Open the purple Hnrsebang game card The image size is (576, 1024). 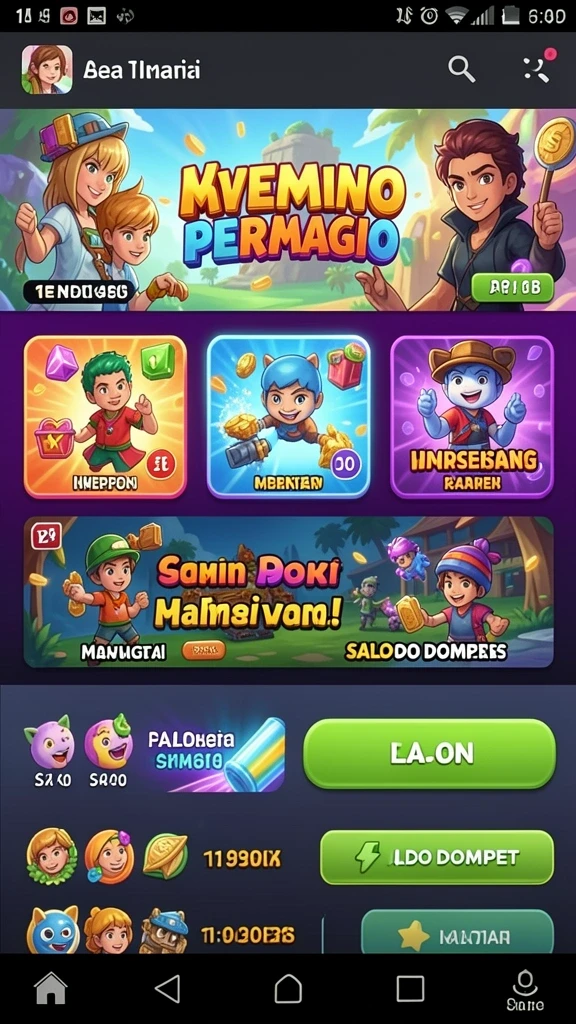coord(472,417)
